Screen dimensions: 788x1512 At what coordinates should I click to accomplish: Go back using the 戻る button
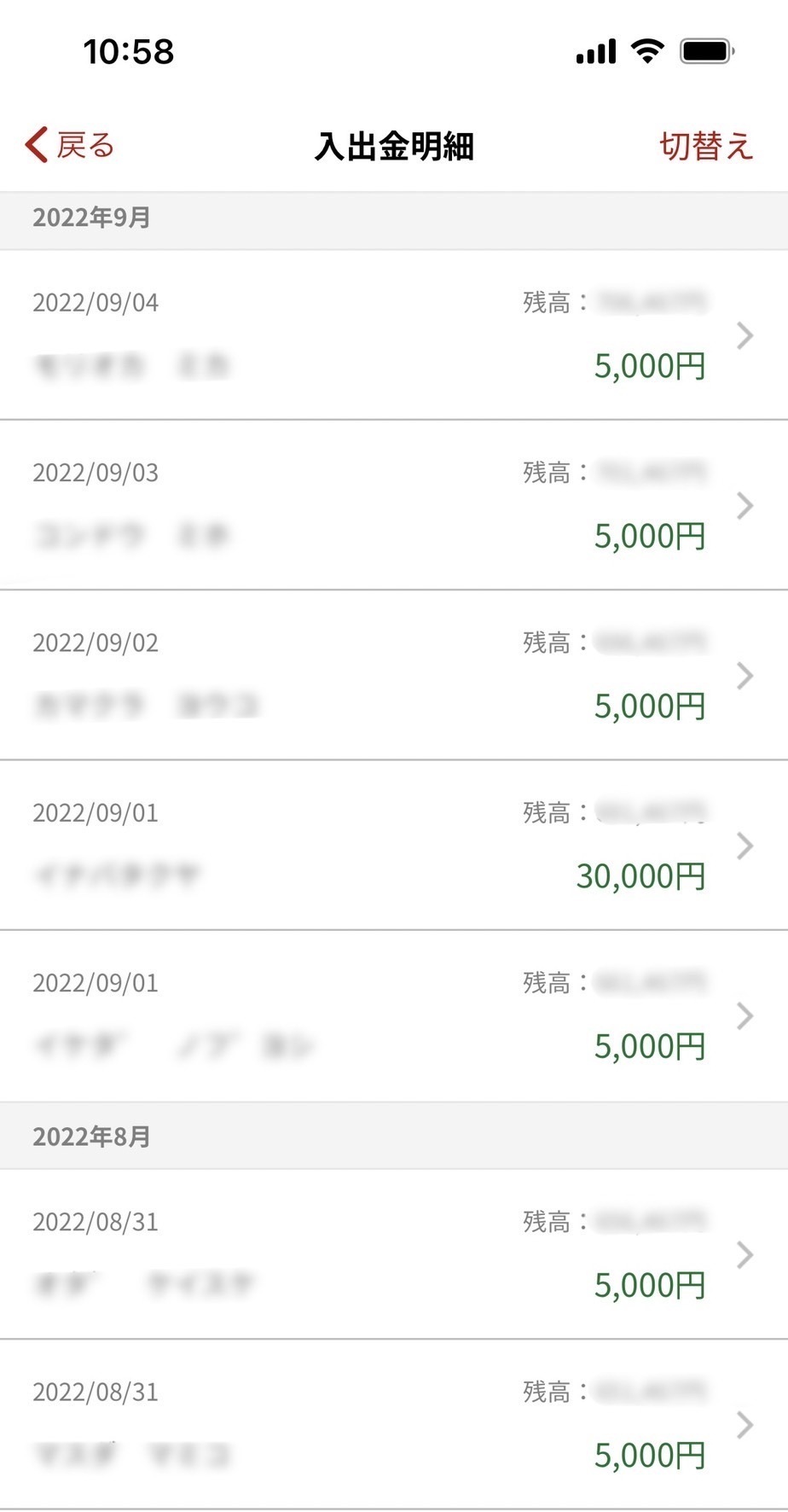click(x=70, y=146)
